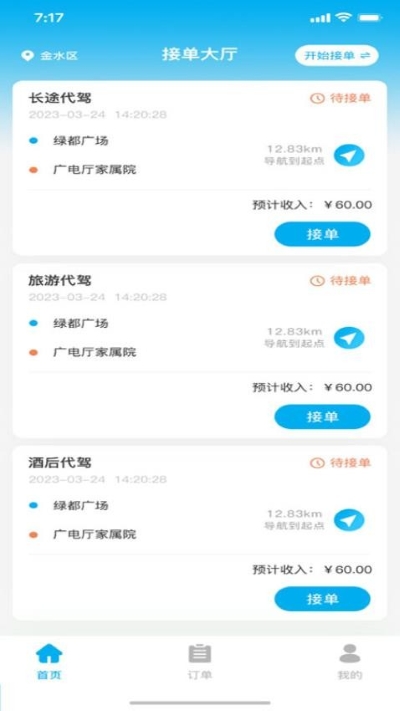Open the 金水区 location selector
Screen dimensions: 400x711
point(50,56)
